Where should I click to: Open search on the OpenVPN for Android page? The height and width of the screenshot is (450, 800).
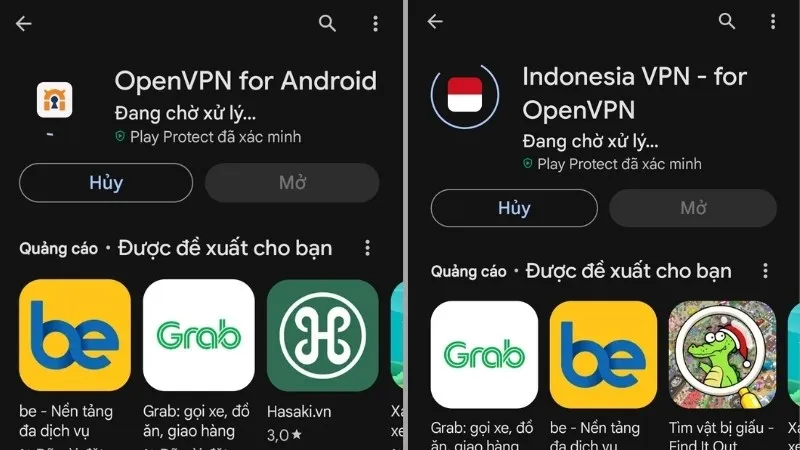(x=327, y=23)
